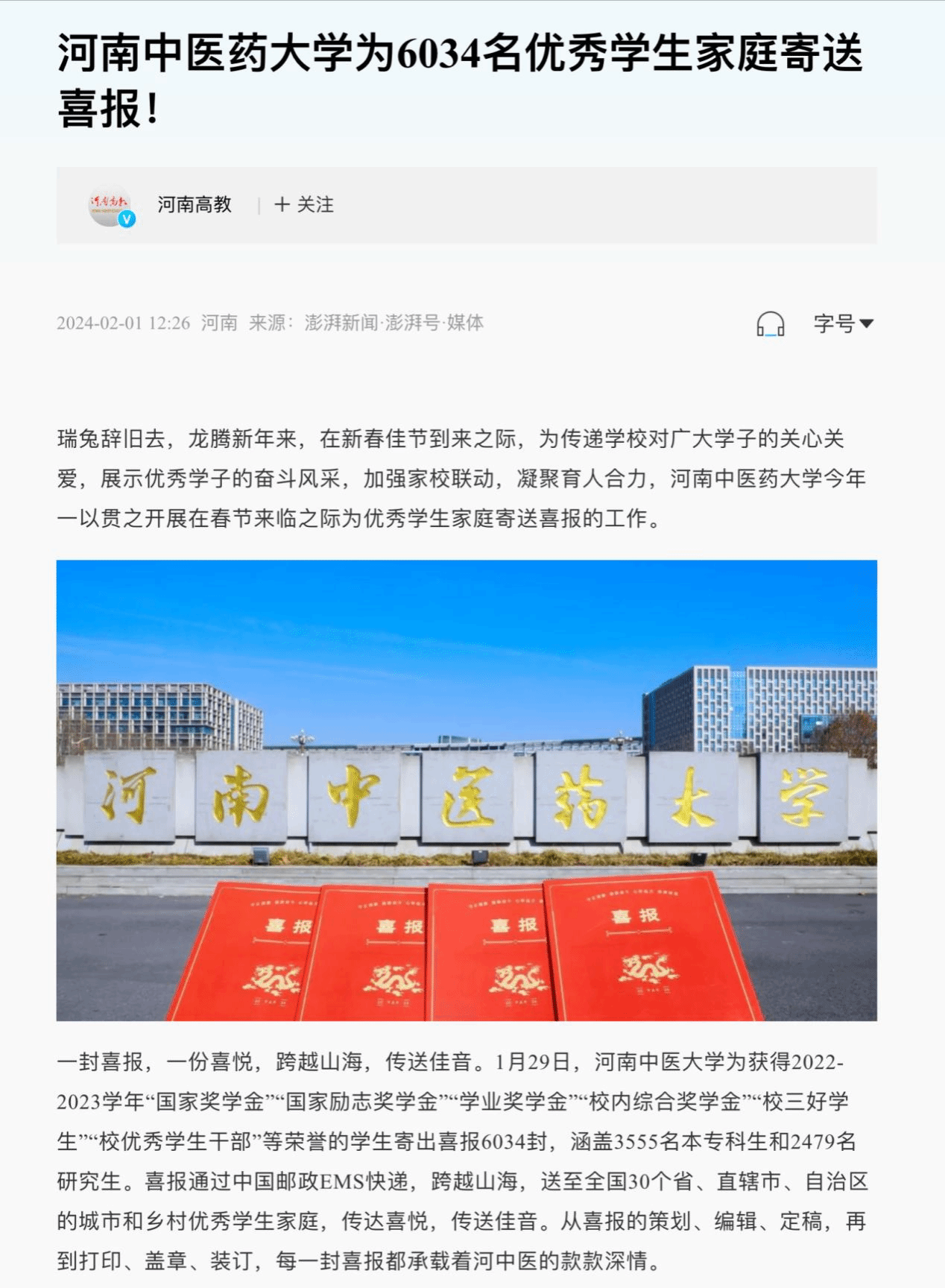Open the 字号 font size dropdown

843,323
